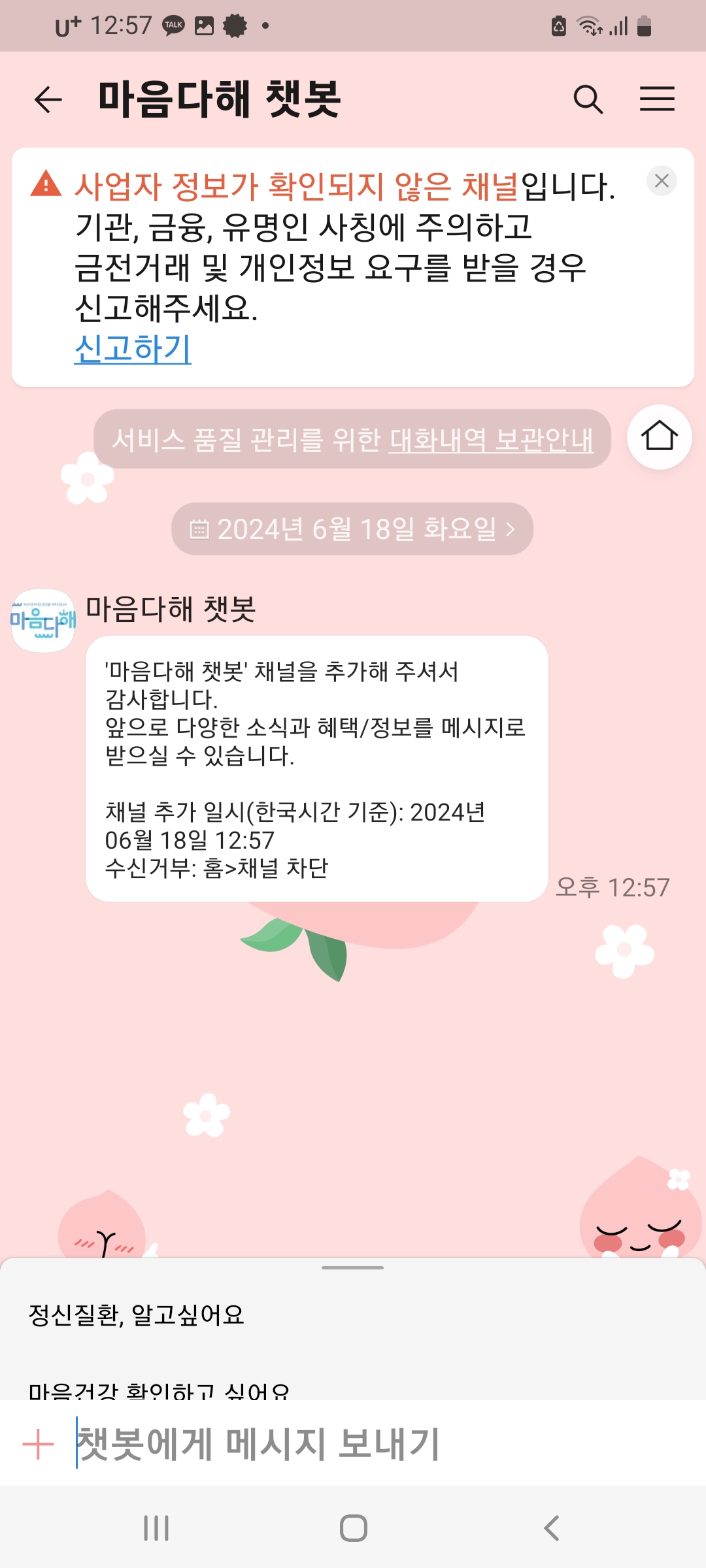The height and width of the screenshot is (1568, 706).
Task: Go to the system home screen
Action: 353,1528
